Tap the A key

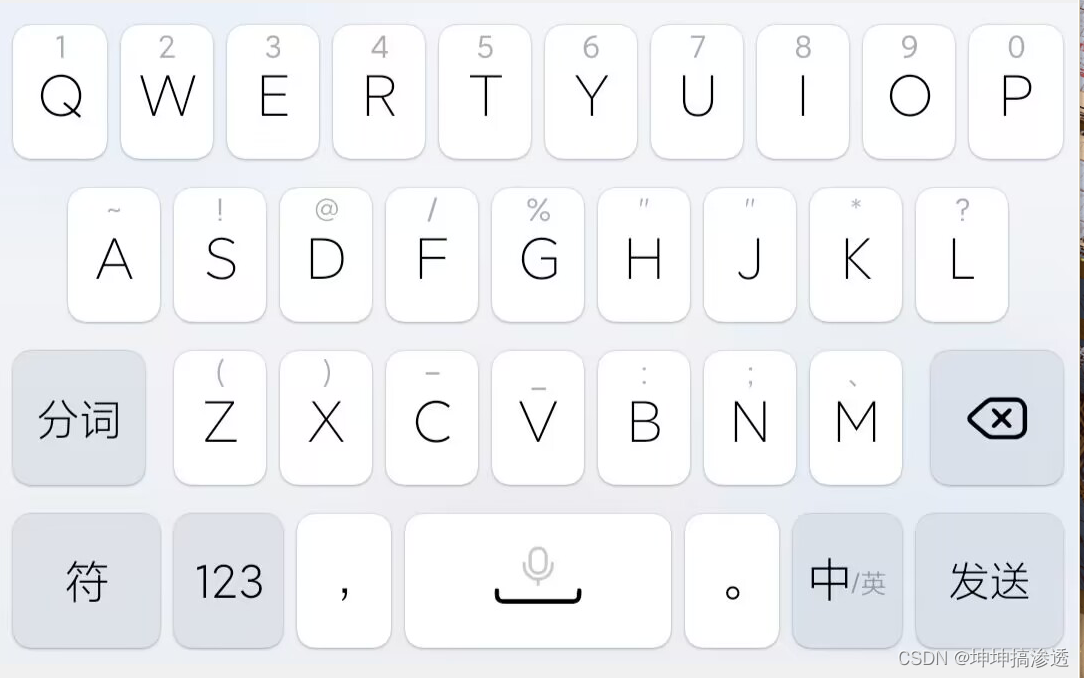[x=114, y=256]
